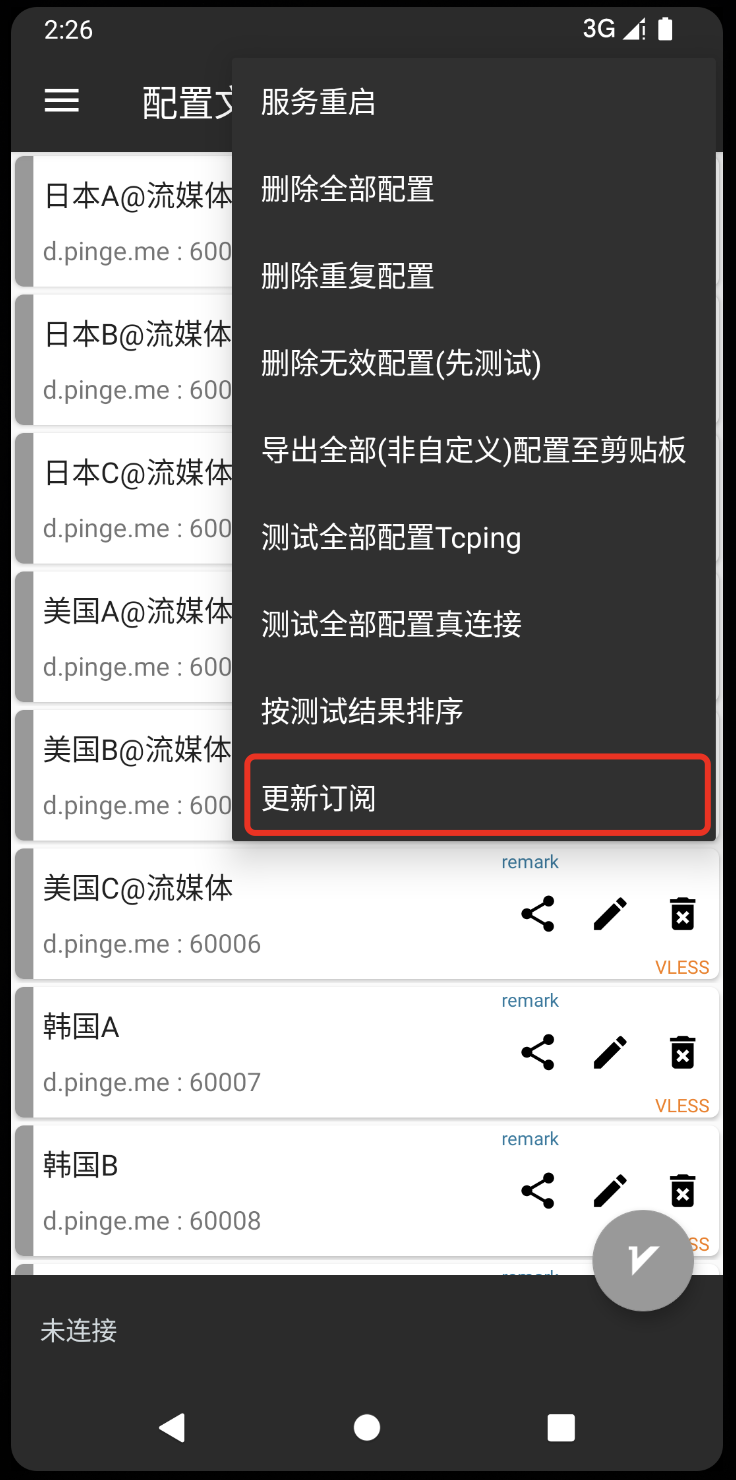Edit the 美国C@流媒体 config
The height and width of the screenshot is (1480, 736).
(610, 914)
